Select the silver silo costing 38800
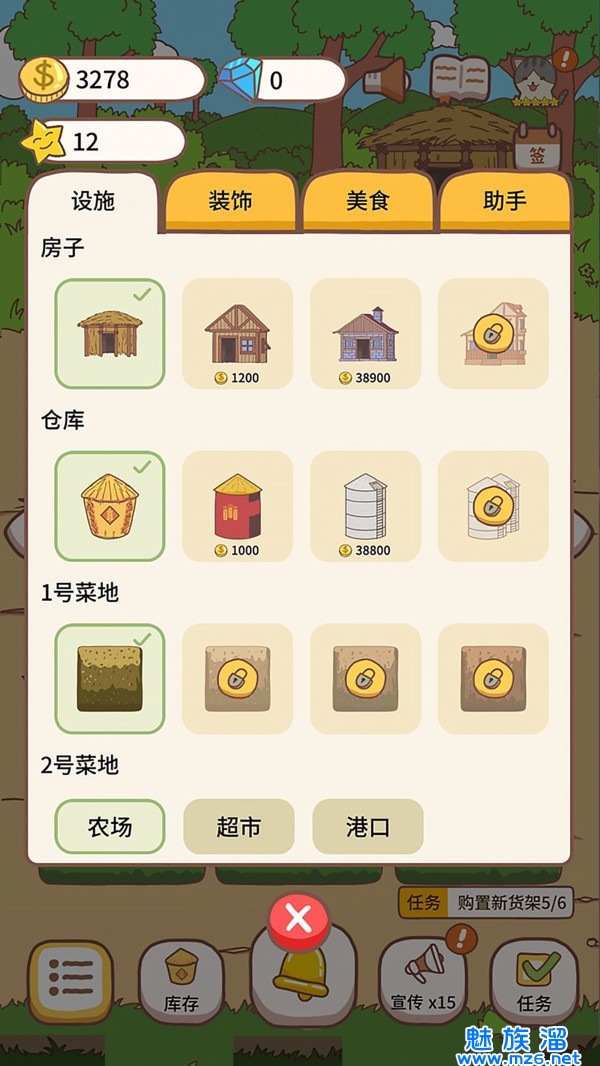Image resolution: width=600 pixels, height=1066 pixels. pyautogui.click(x=365, y=506)
